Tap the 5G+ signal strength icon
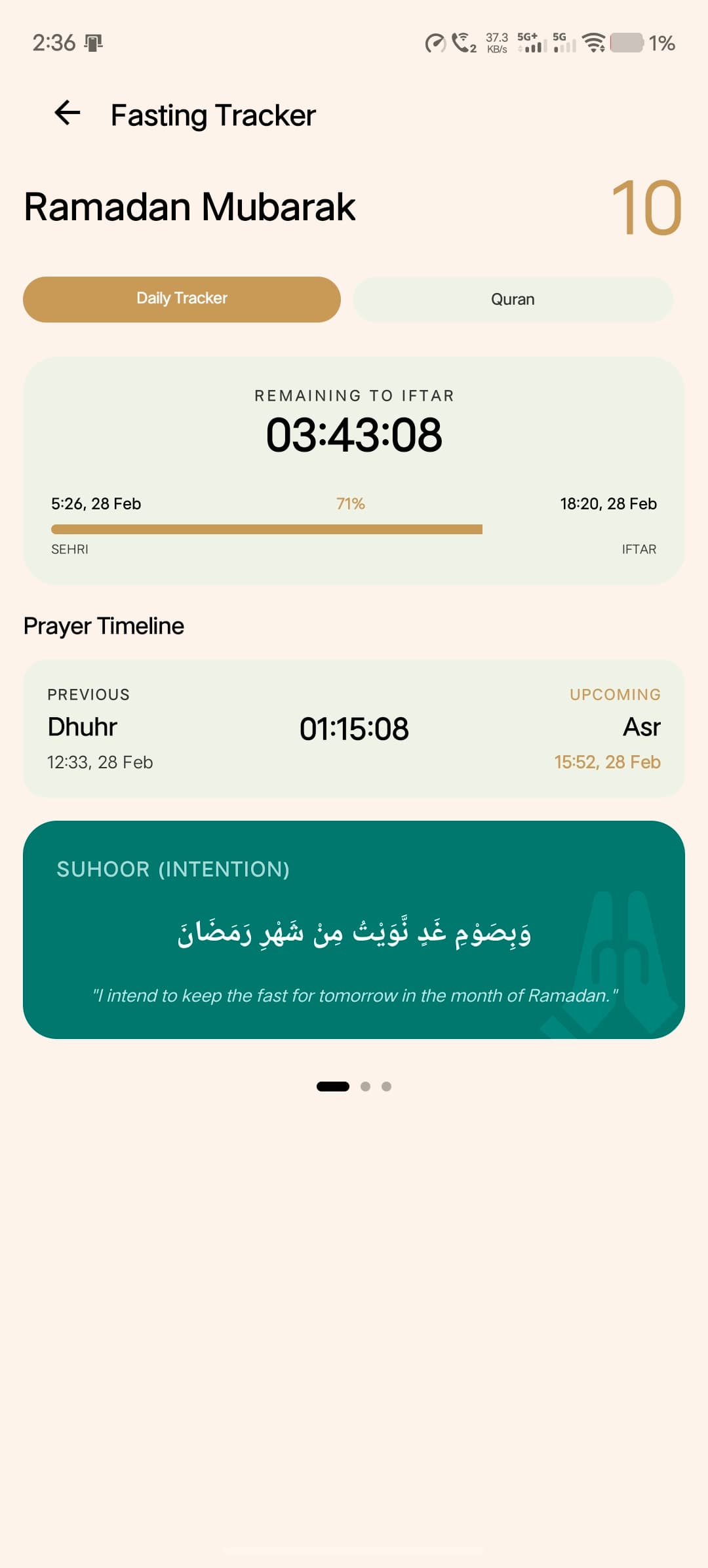Image resolution: width=708 pixels, height=1568 pixels. [x=534, y=43]
